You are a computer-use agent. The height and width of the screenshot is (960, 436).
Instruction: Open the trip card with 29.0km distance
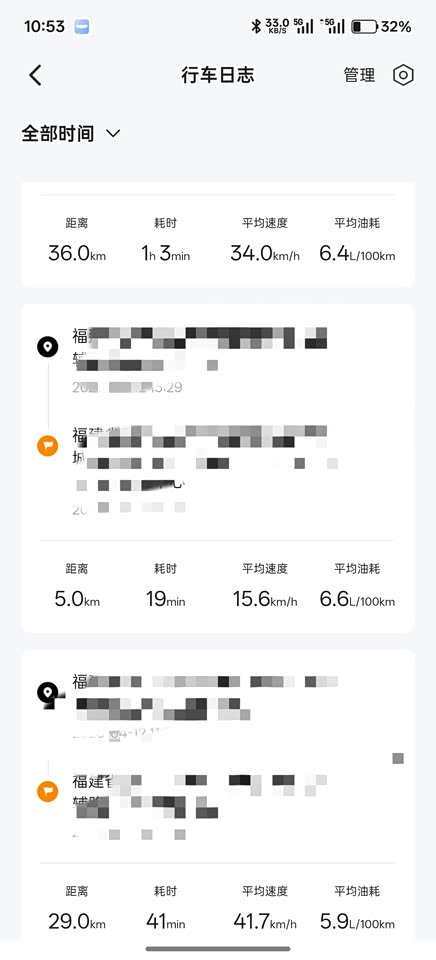click(218, 795)
